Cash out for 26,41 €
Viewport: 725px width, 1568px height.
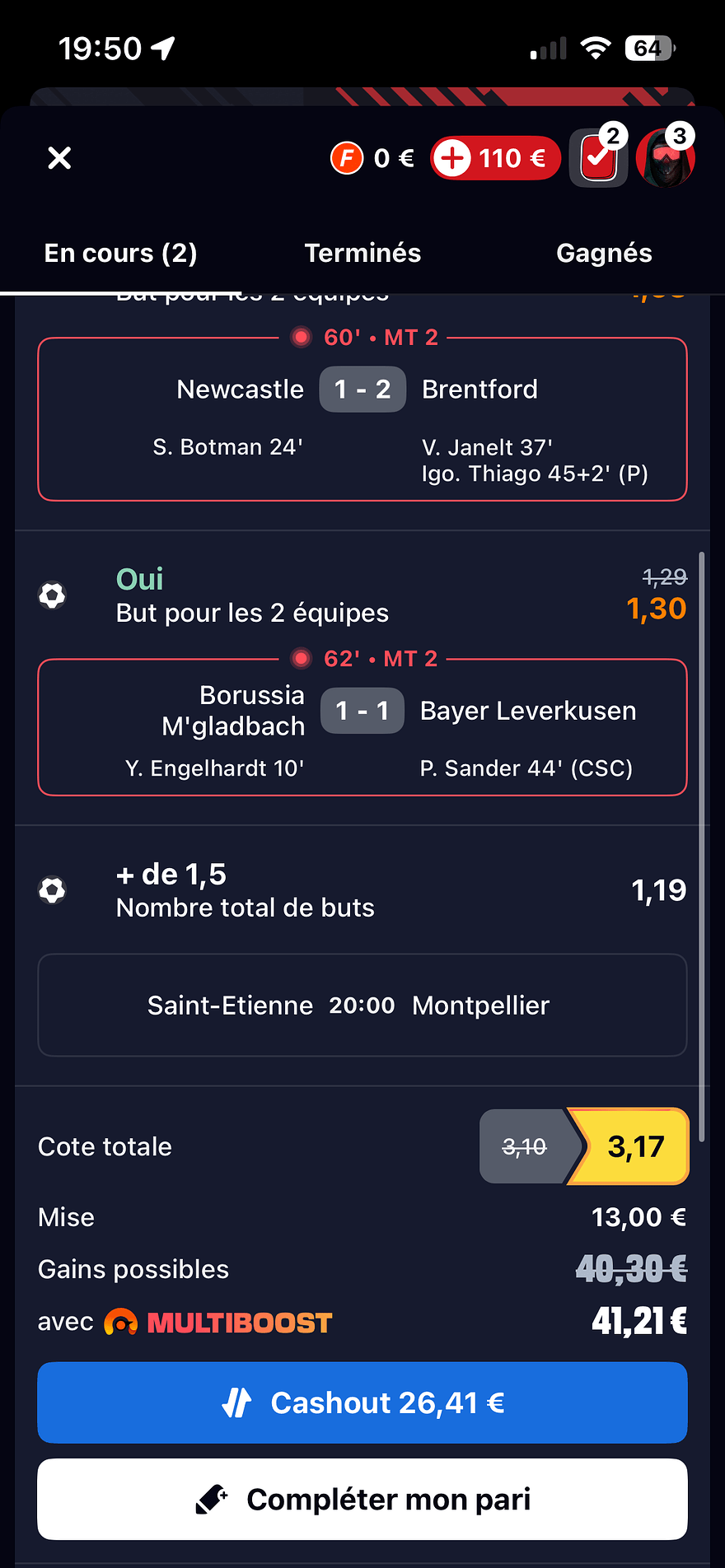[x=362, y=1402]
